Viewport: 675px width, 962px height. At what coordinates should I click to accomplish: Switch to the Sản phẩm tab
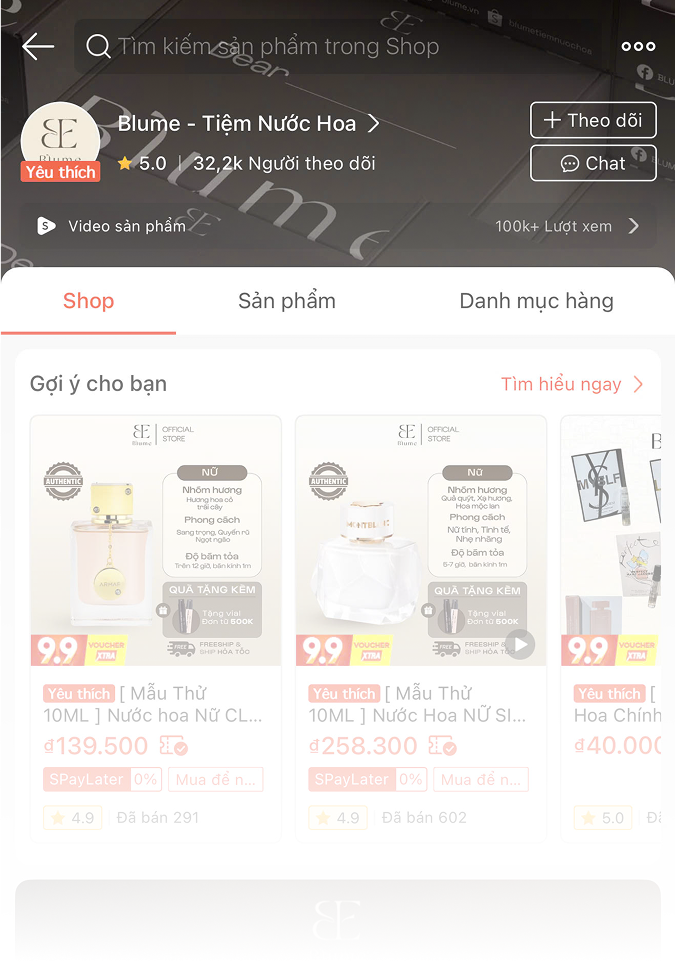(287, 301)
